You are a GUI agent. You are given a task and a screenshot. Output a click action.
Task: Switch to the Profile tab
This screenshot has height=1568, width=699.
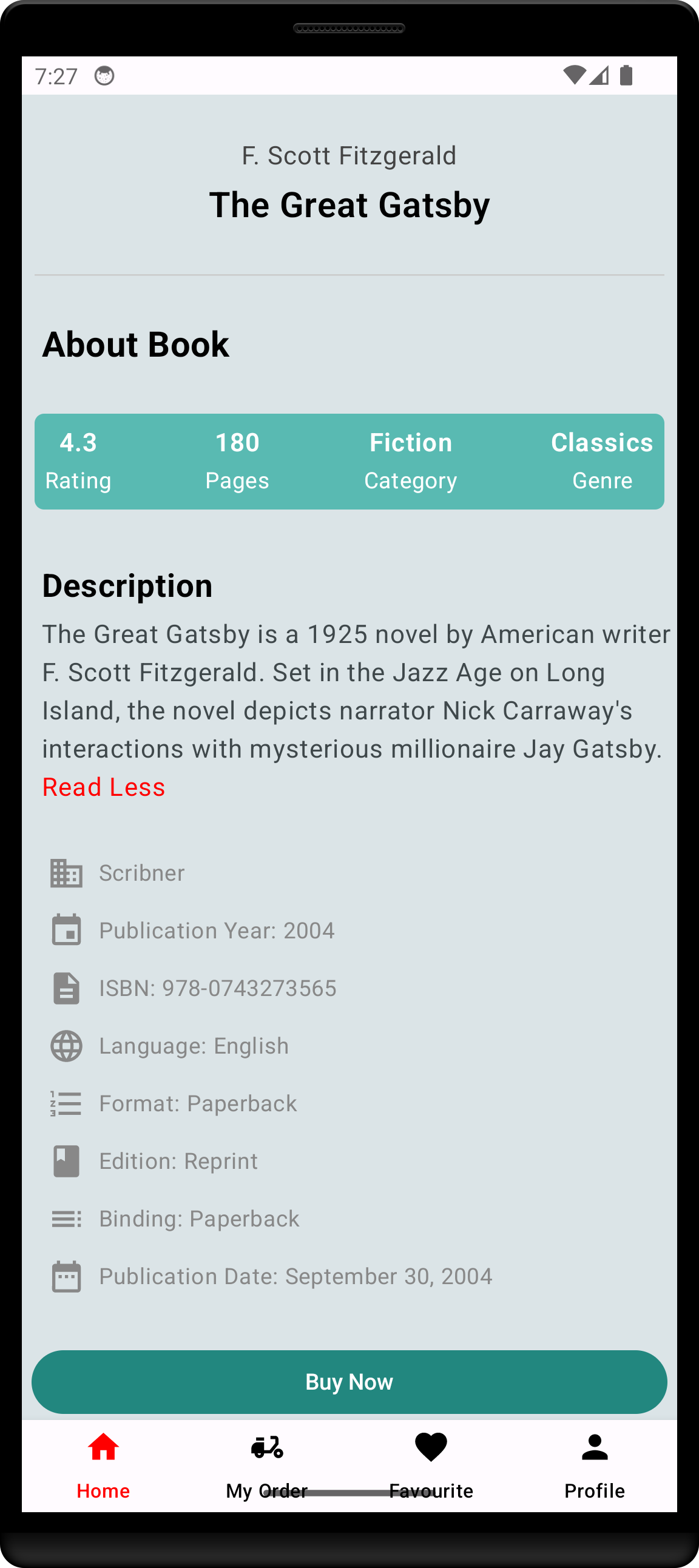click(594, 1464)
